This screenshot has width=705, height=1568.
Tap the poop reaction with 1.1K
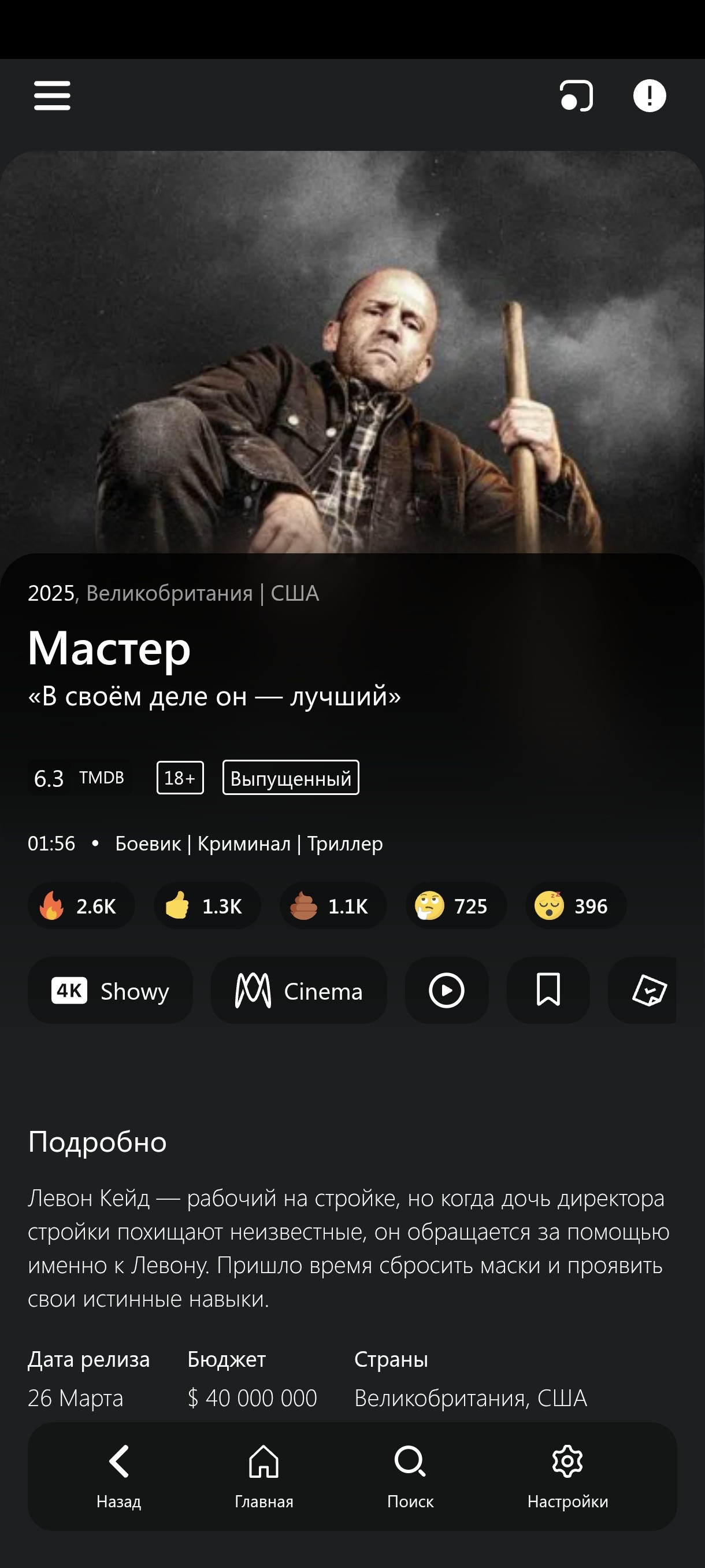point(333,906)
